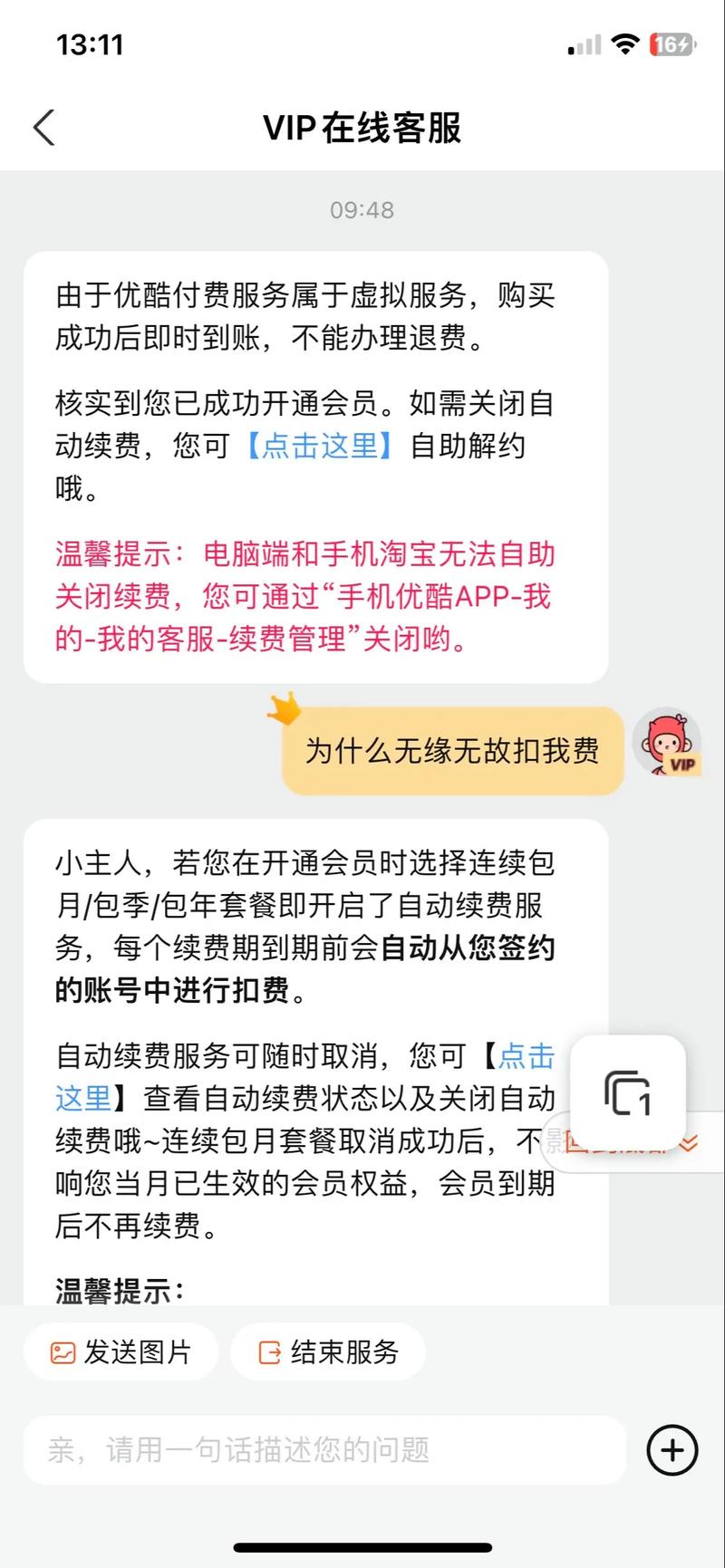Tap the VIP monkey avatar

pyautogui.click(x=667, y=743)
